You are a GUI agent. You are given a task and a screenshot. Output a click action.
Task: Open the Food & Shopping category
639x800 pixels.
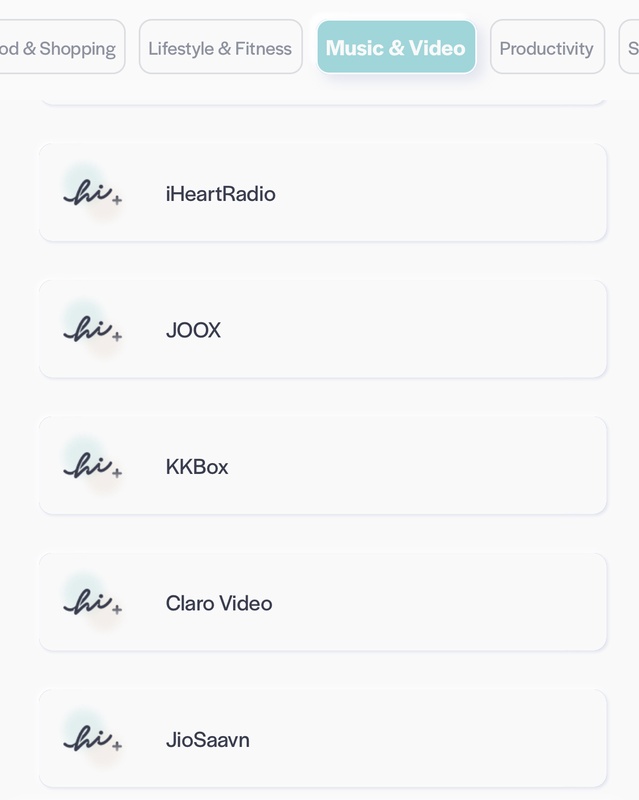pyautogui.click(x=60, y=48)
